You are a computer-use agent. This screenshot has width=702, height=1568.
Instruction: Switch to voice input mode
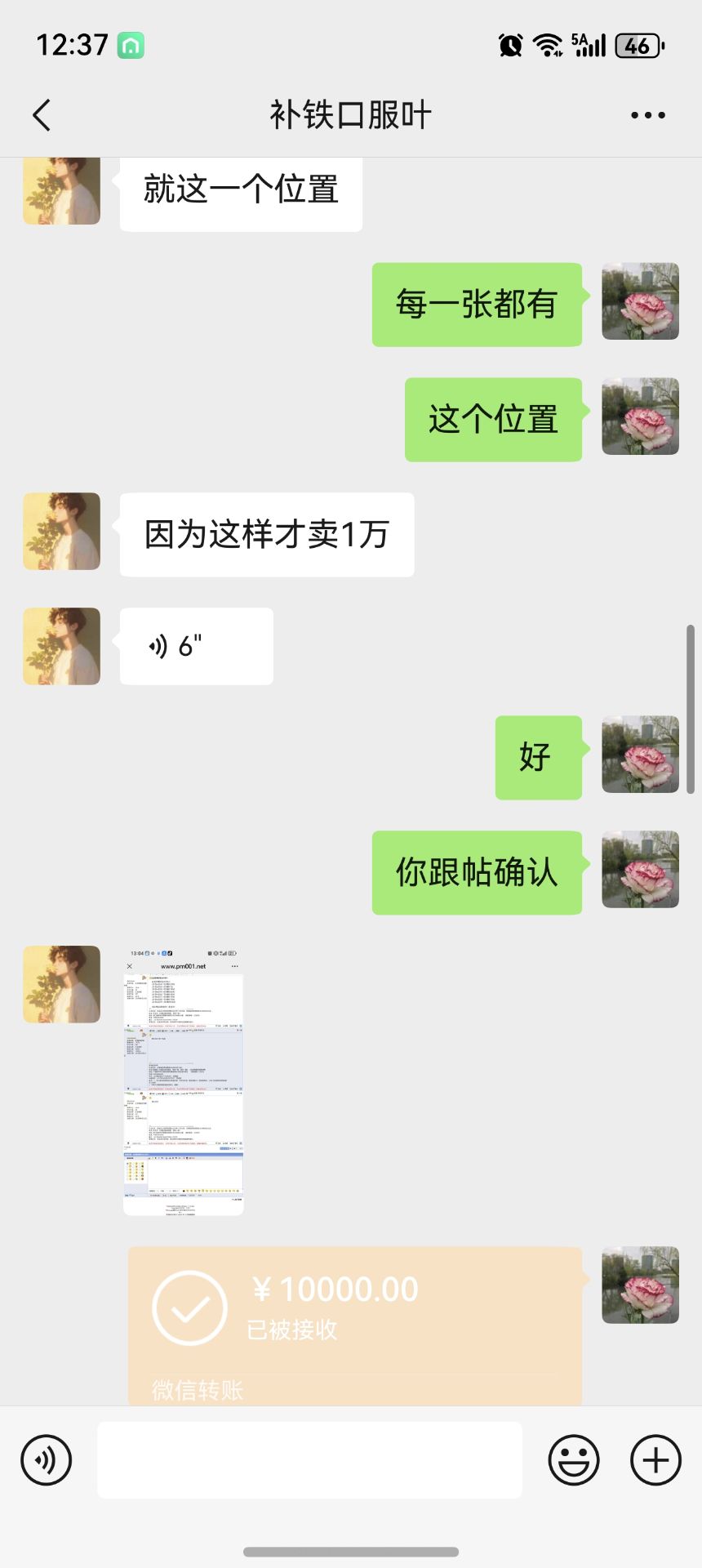(47, 1460)
